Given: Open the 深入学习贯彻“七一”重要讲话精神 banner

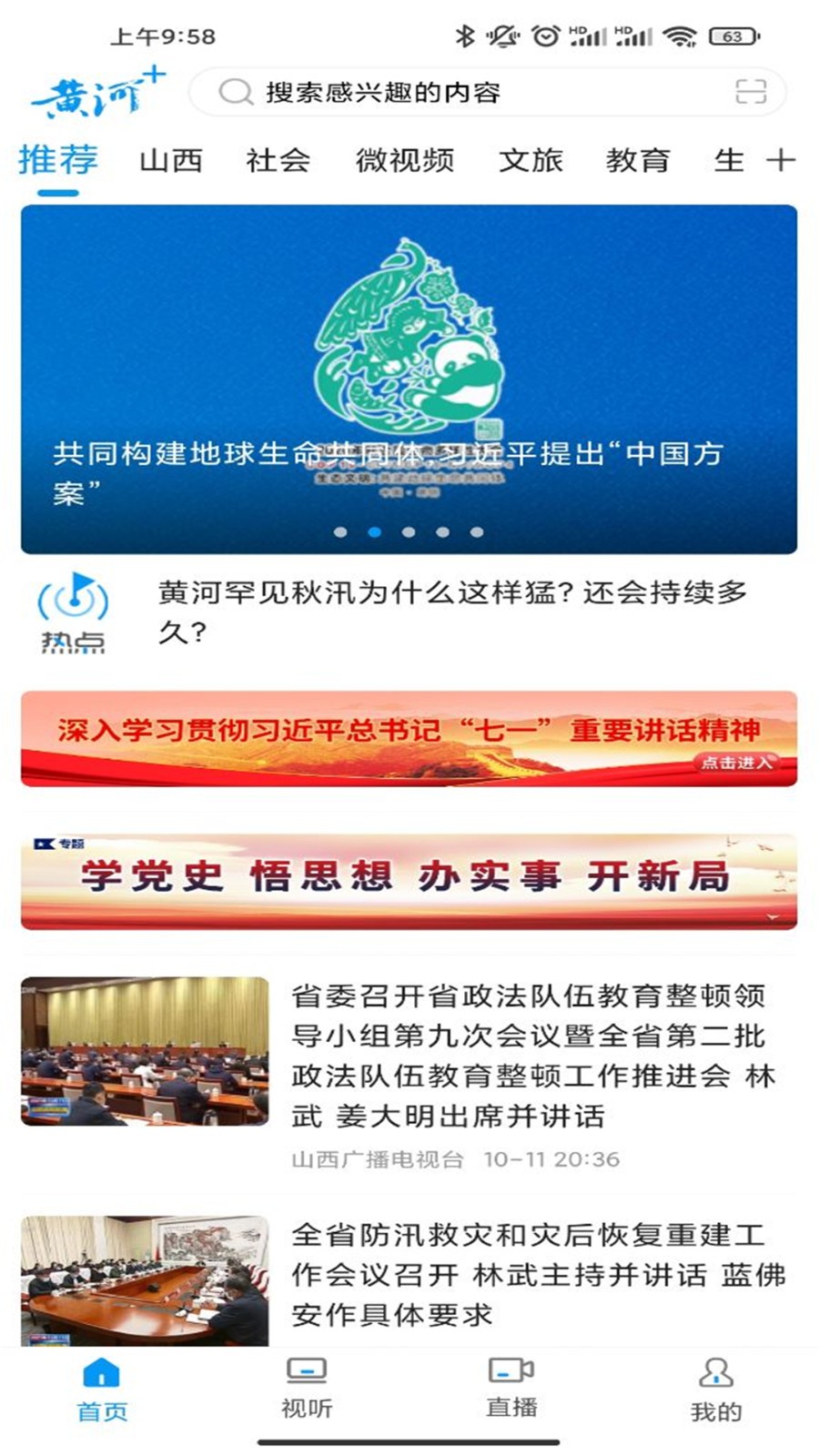Looking at the screenshot, I should coord(409,738).
